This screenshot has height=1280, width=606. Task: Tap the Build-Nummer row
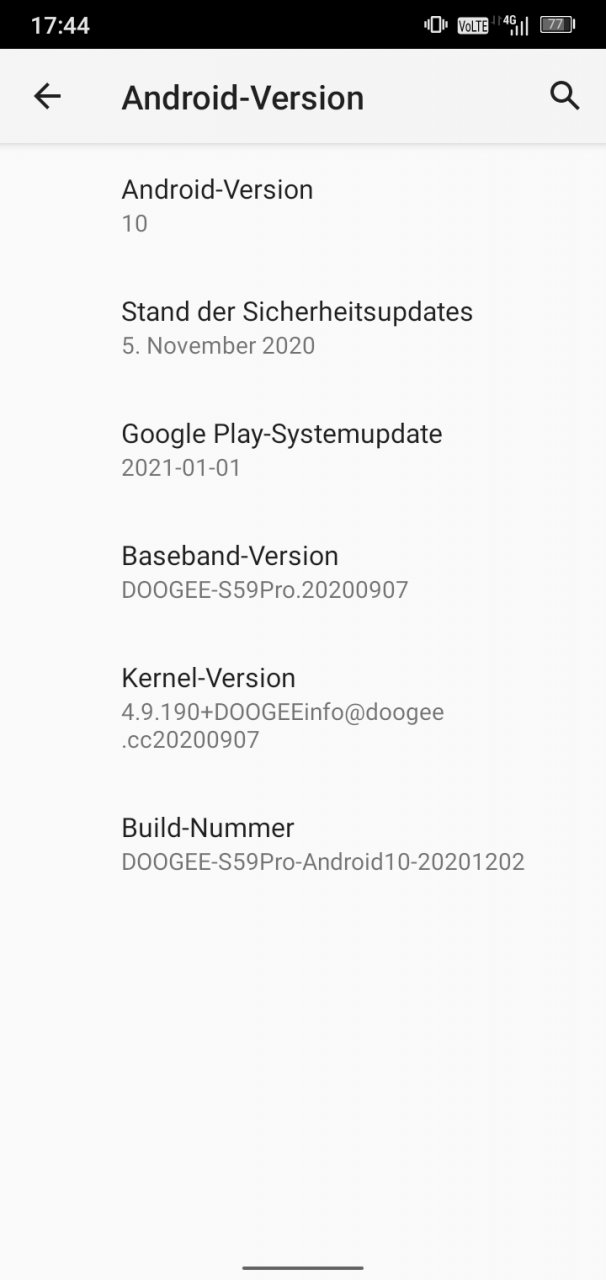coord(303,844)
